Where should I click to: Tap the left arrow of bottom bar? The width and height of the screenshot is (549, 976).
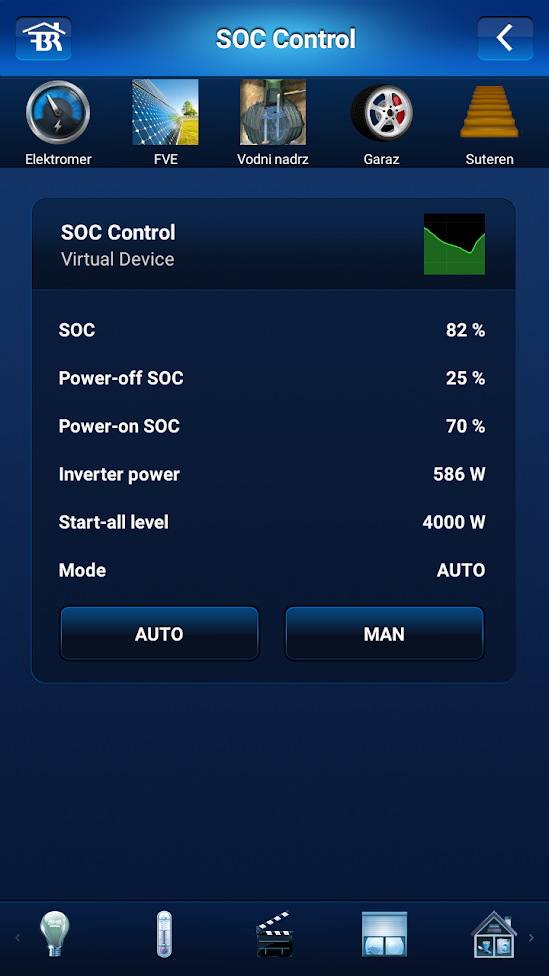coord(17,937)
